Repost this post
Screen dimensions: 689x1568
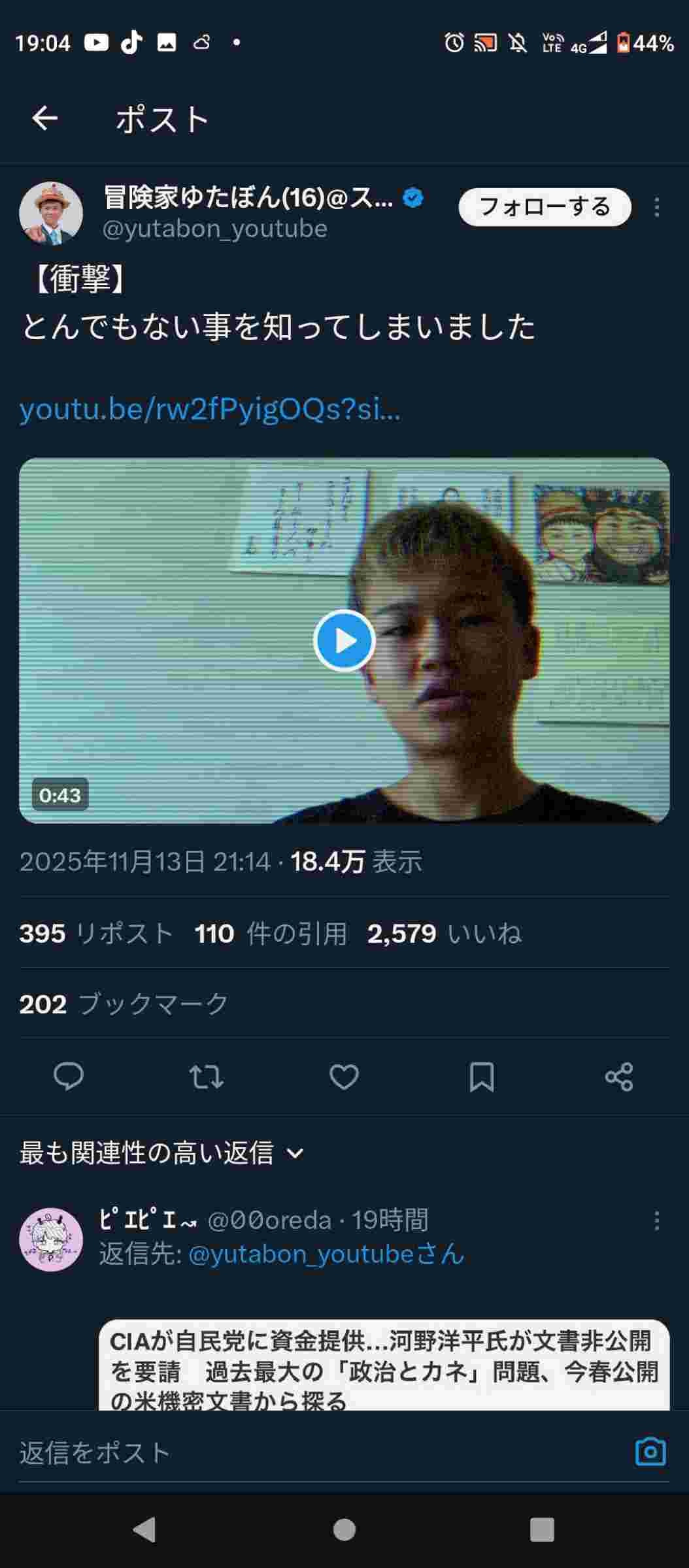click(206, 1077)
